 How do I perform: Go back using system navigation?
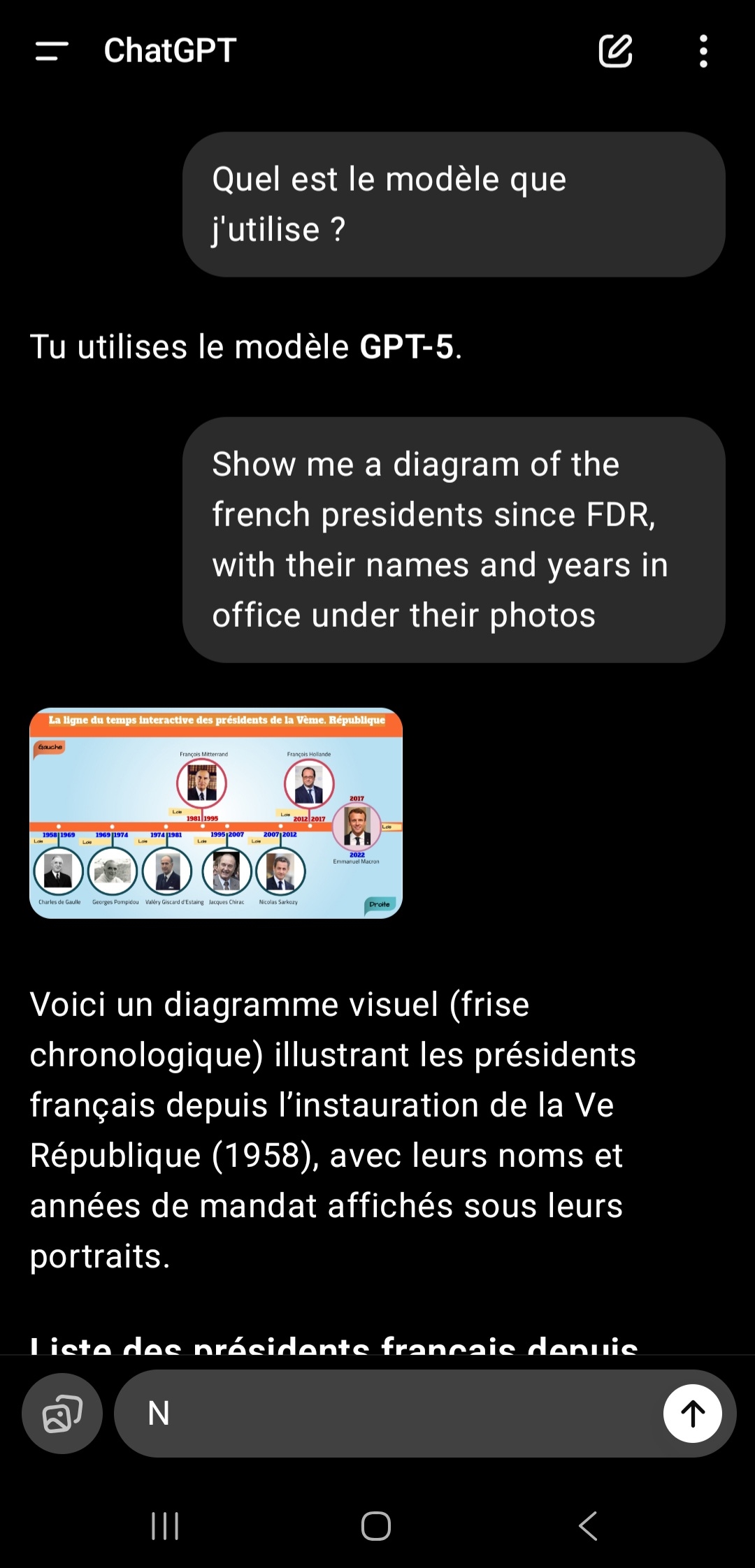pos(589,1526)
